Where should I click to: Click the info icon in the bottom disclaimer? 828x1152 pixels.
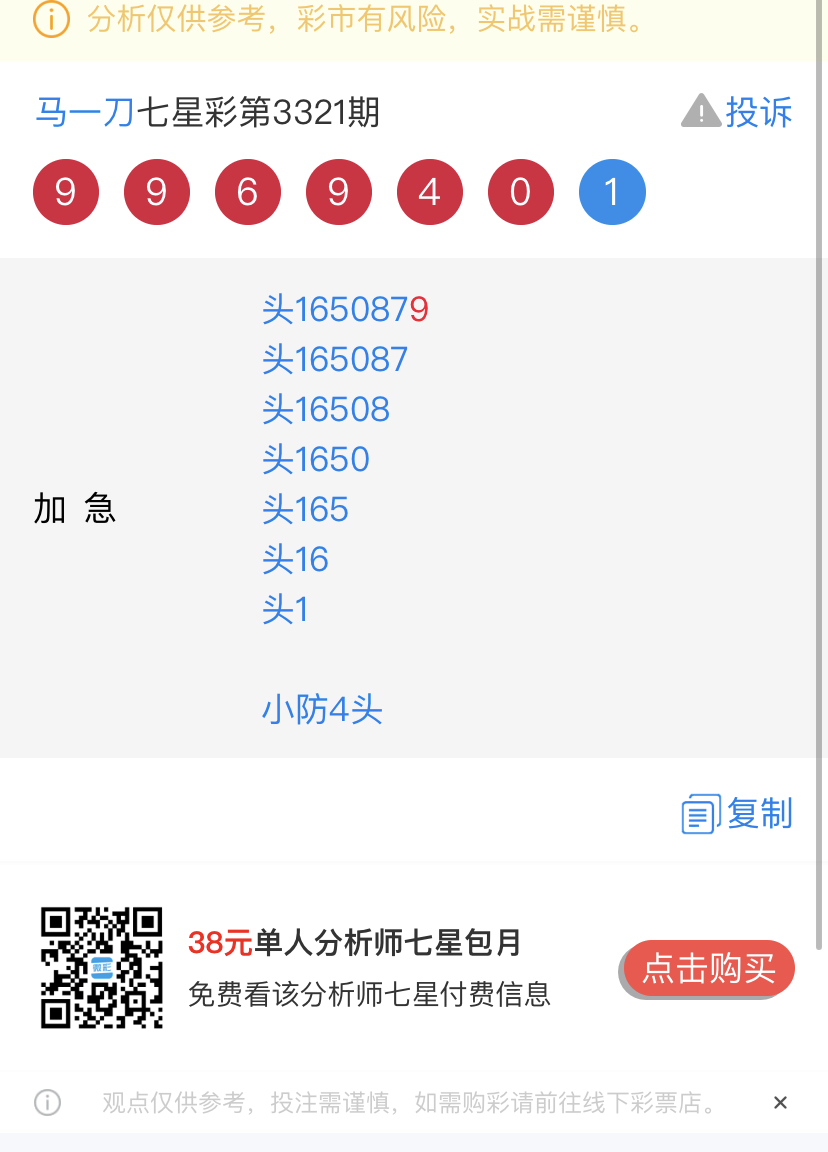pyautogui.click(x=46, y=1101)
